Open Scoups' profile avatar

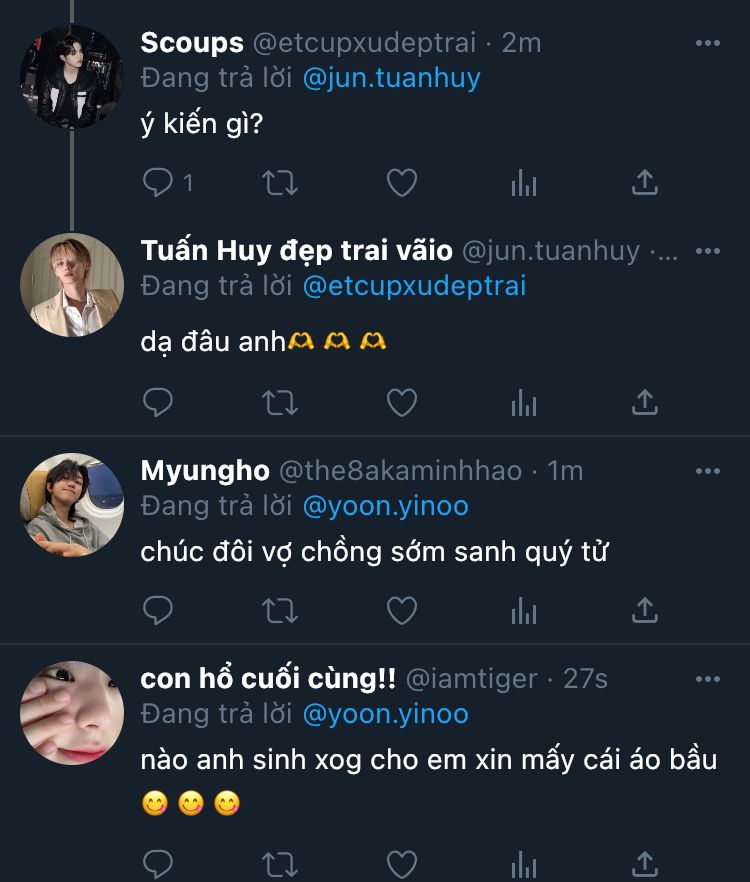72,77
